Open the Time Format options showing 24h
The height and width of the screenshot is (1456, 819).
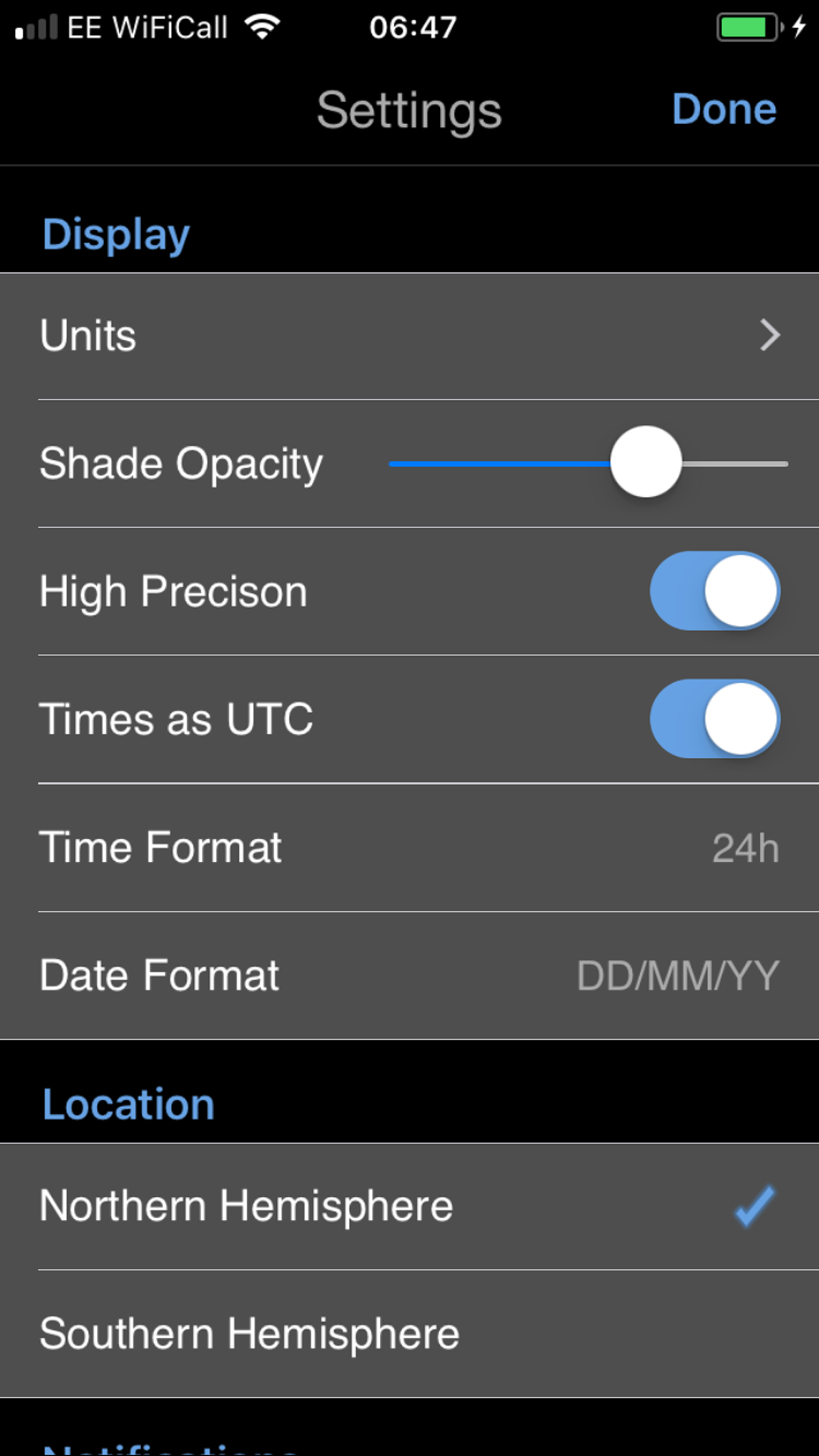[x=409, y=848]
